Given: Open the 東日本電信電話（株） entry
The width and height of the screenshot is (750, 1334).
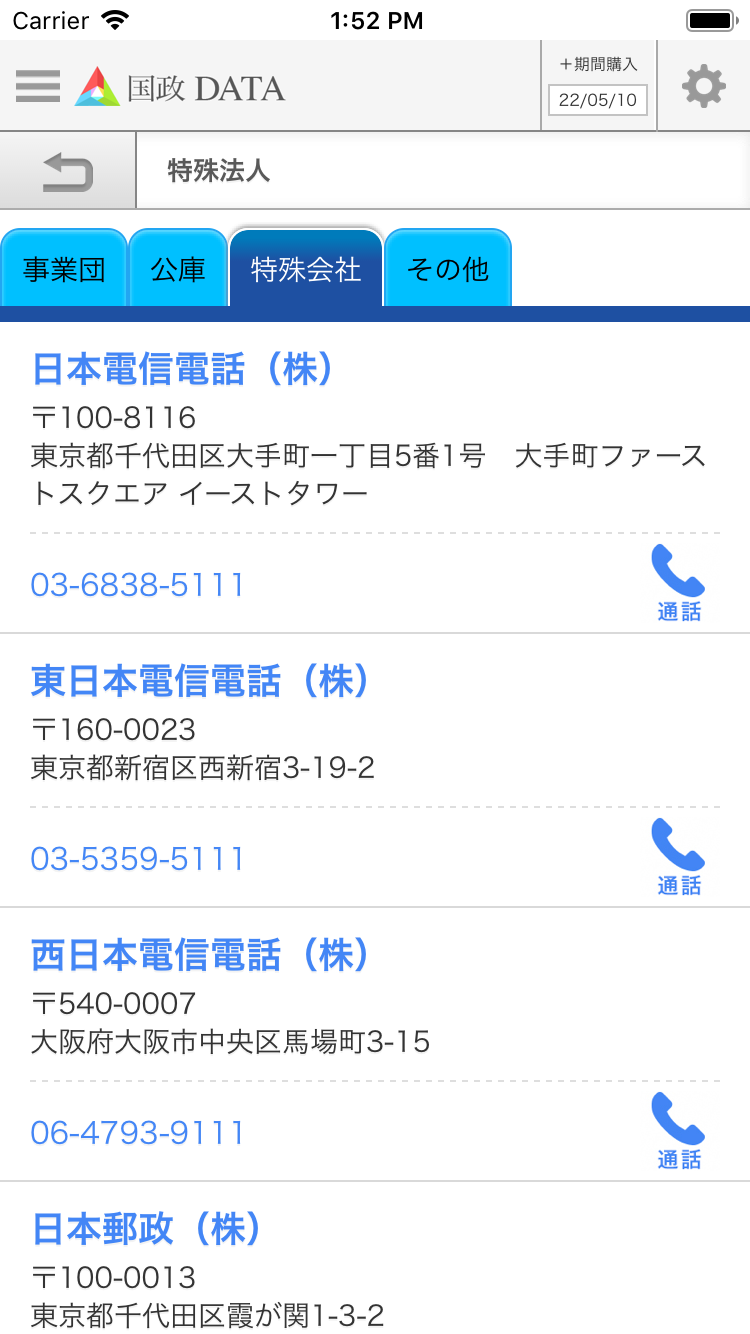Looking at the screenshot, I should coord(201,682).
